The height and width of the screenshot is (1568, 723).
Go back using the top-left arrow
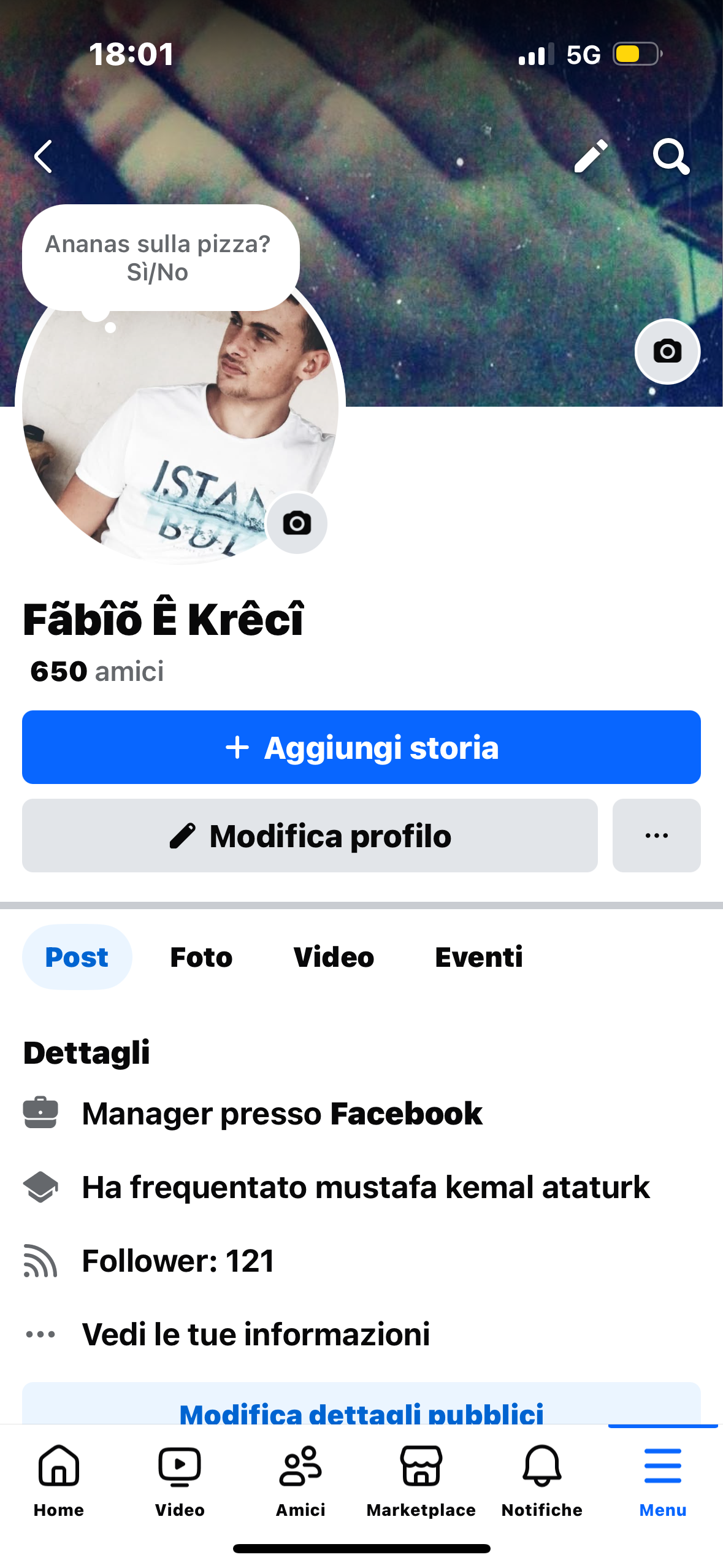(x=44, y=156)
